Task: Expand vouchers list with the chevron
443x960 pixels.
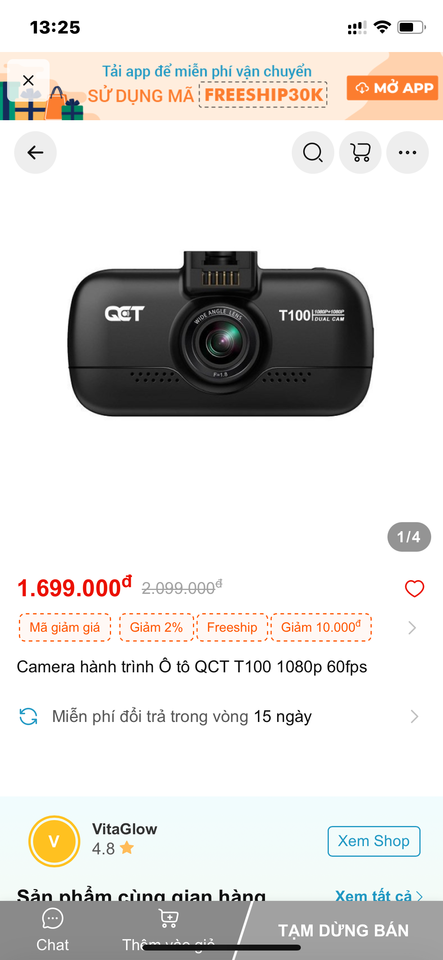Action: [x=412, y=628]
